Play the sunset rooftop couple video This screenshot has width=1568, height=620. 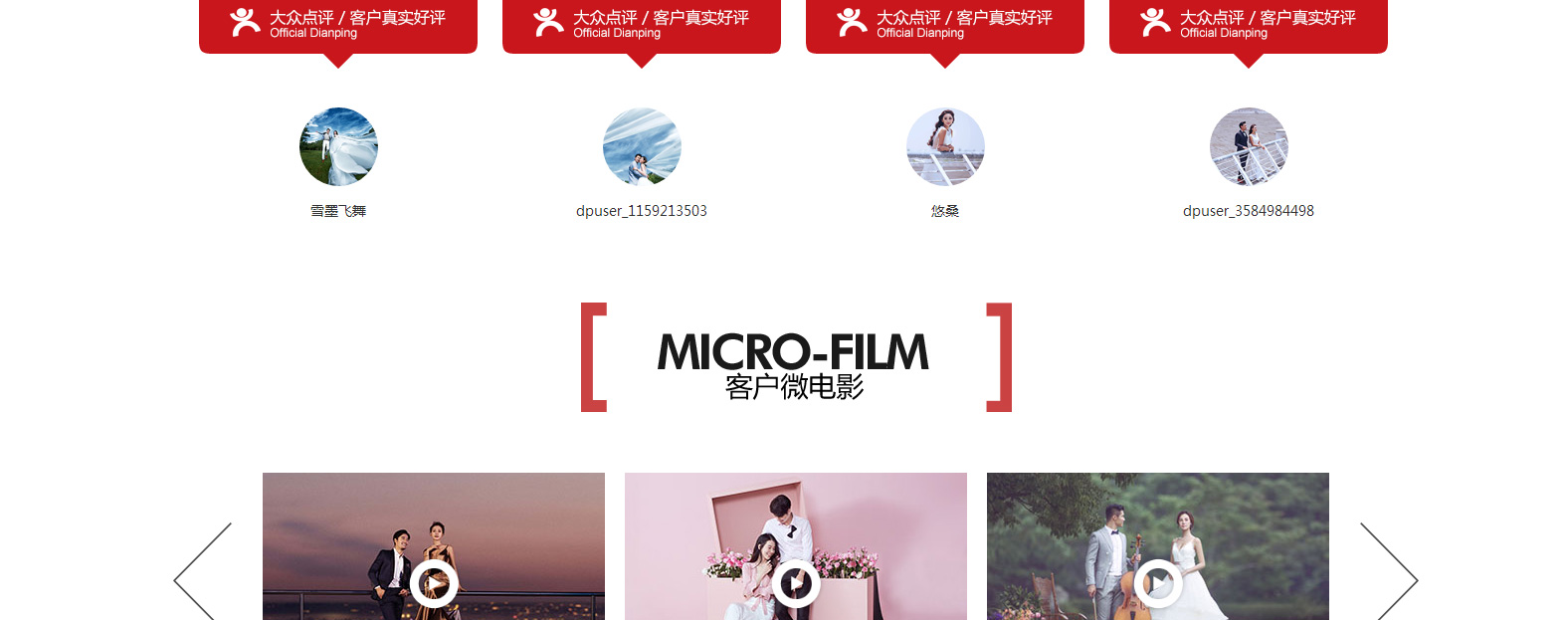(434, 583)
